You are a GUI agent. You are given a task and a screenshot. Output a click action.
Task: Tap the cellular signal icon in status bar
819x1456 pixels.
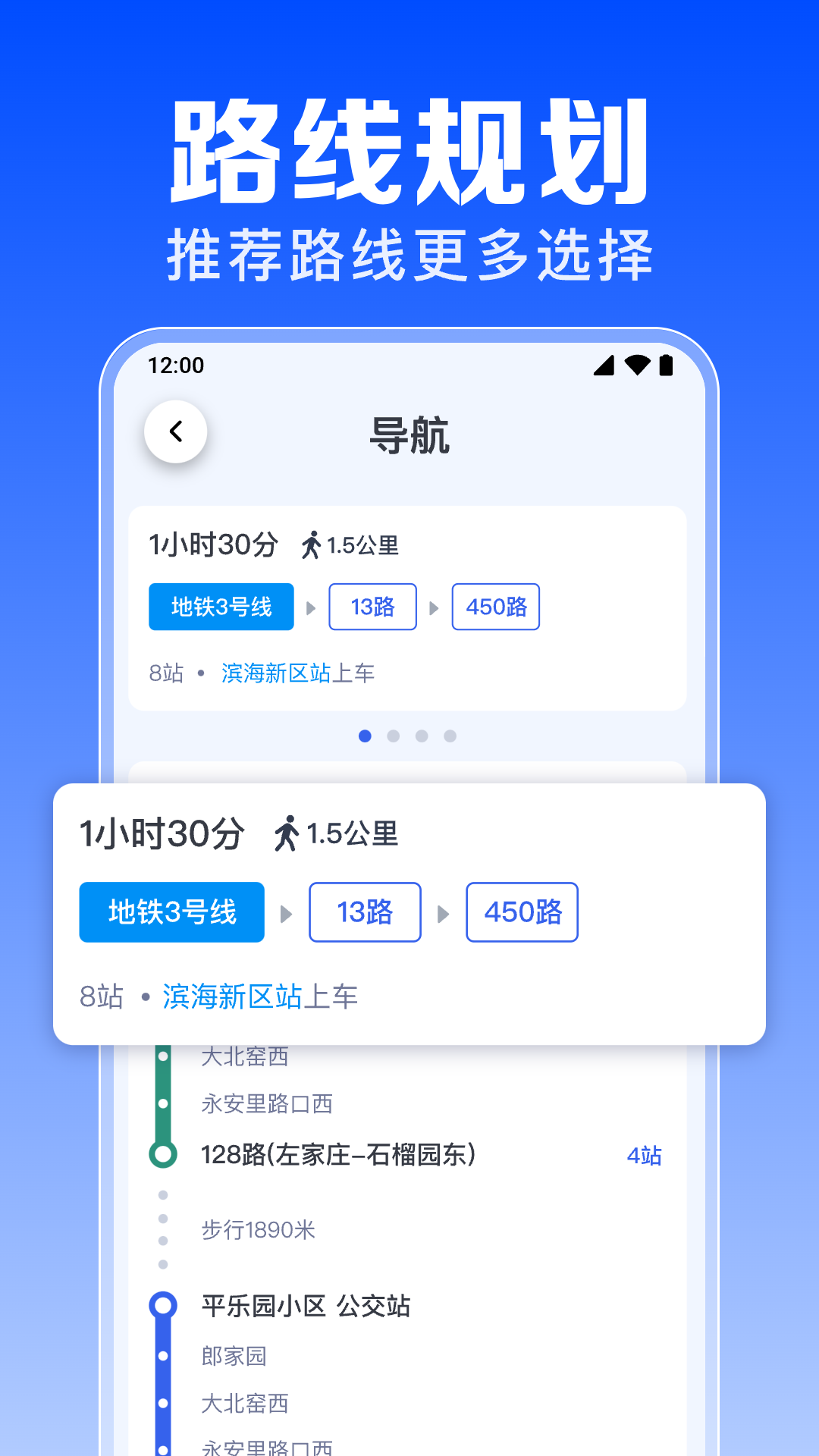pyautogui.click(x=604, y=366)
